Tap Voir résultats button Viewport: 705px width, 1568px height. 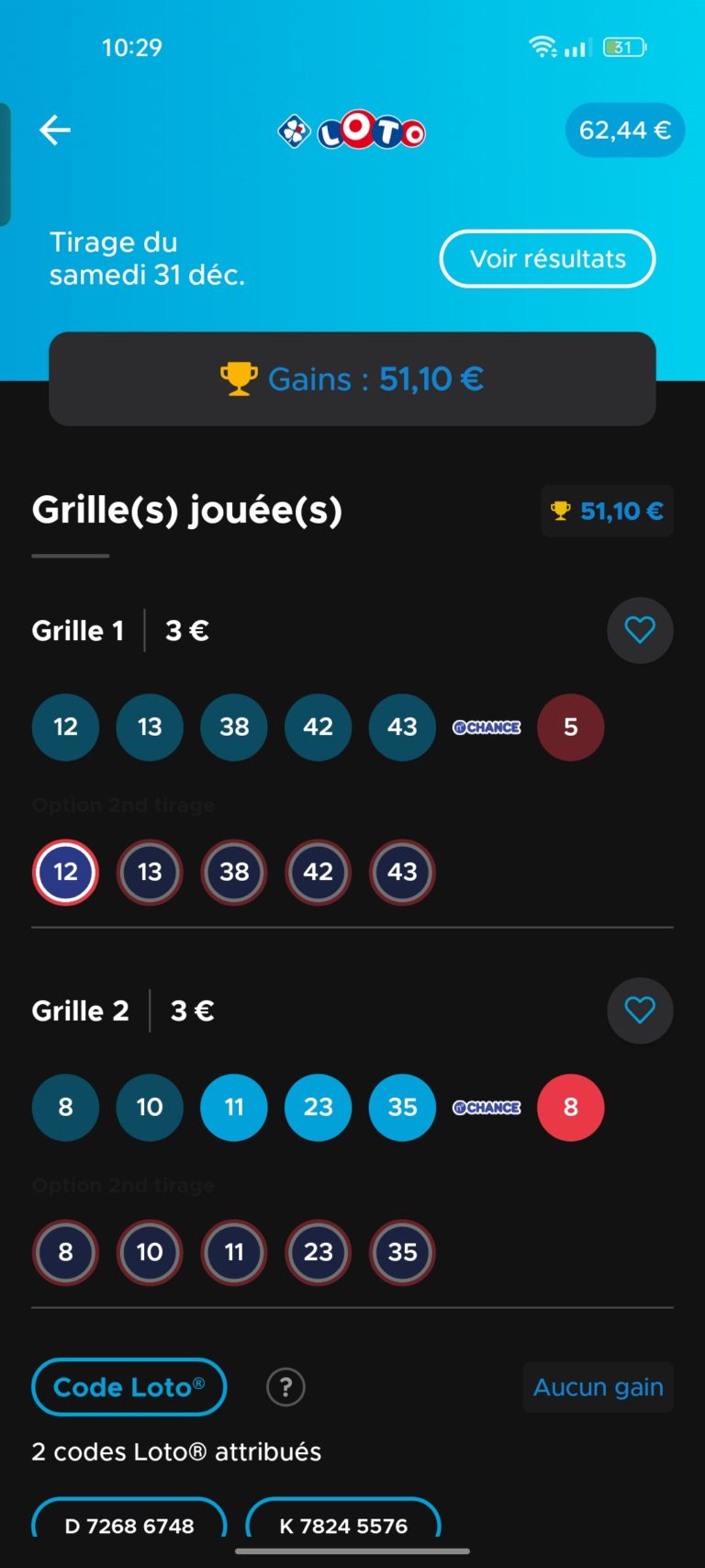(547, 259)
